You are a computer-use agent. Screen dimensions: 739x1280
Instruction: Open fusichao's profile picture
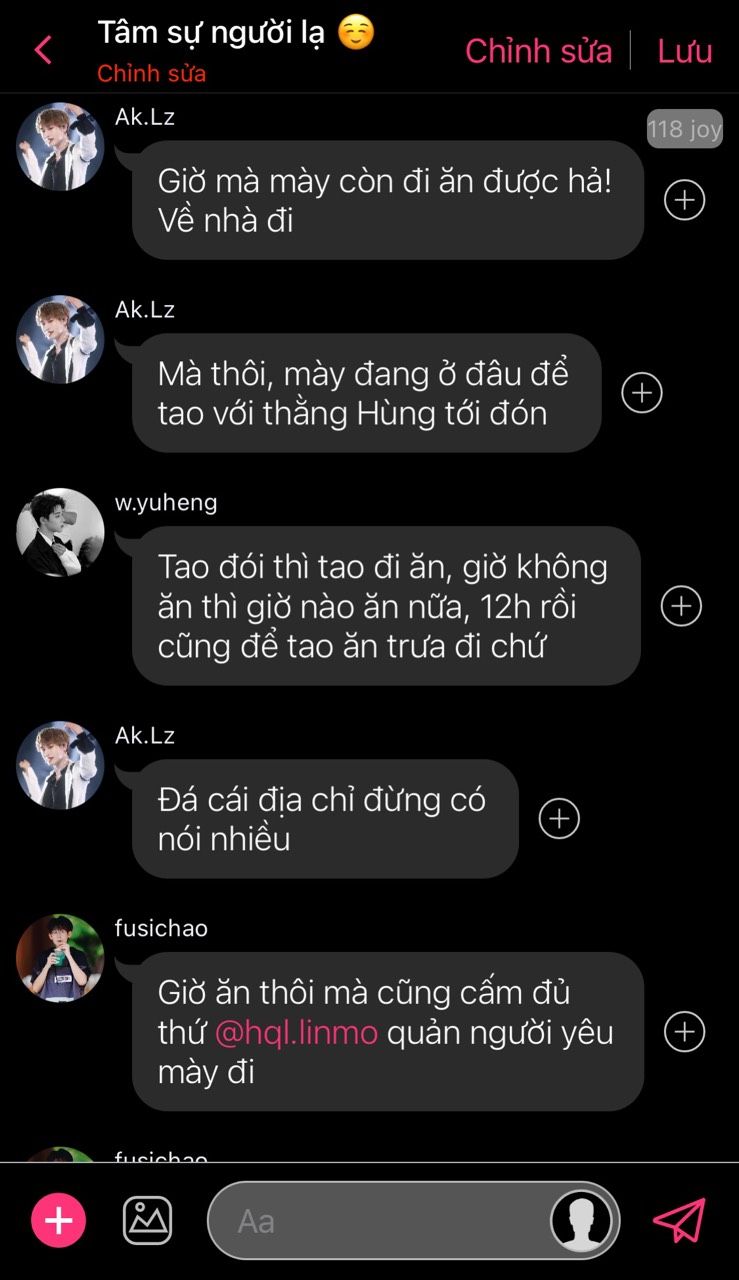[x=60, y=958]
